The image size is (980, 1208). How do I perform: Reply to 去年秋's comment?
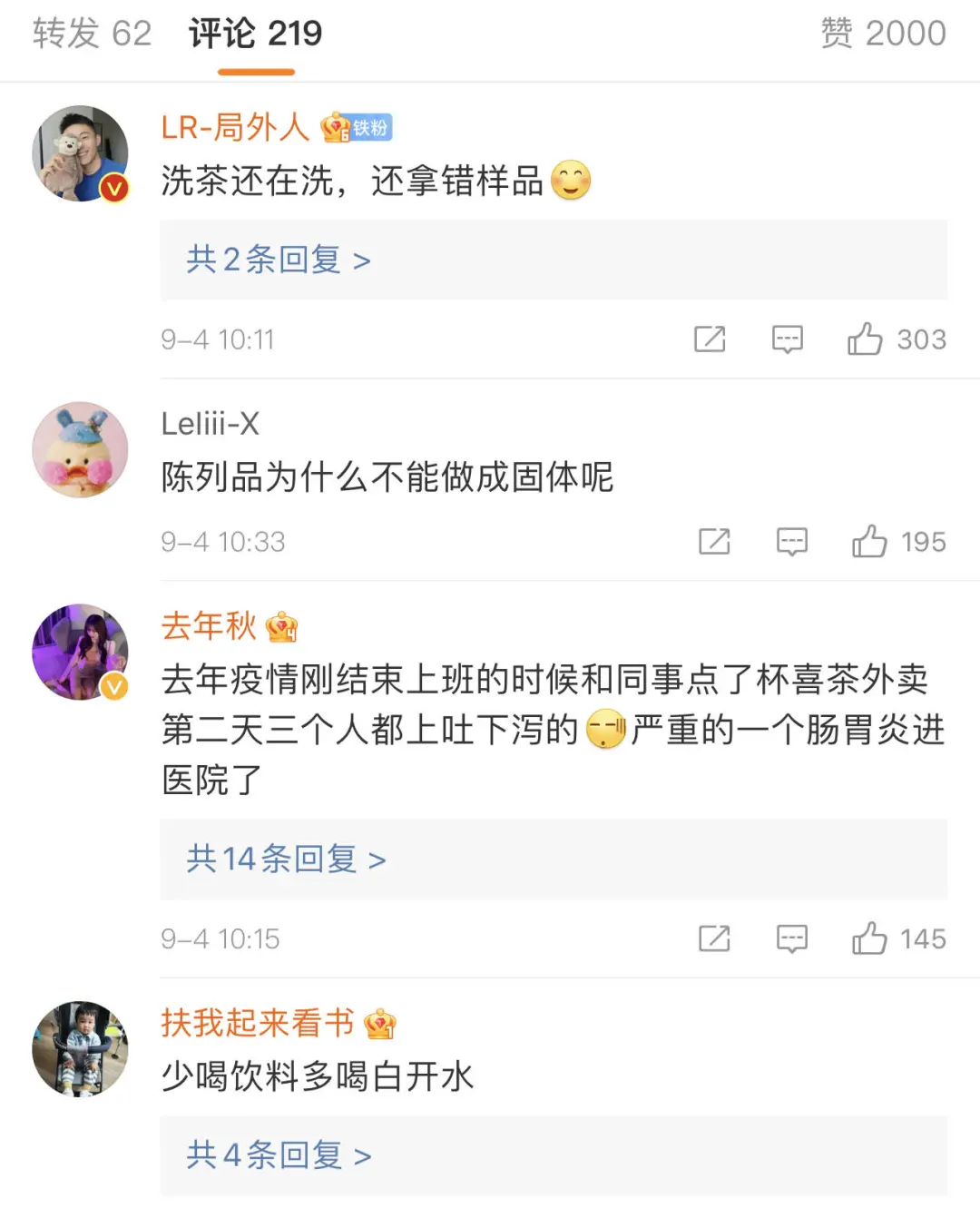(791, 938)
